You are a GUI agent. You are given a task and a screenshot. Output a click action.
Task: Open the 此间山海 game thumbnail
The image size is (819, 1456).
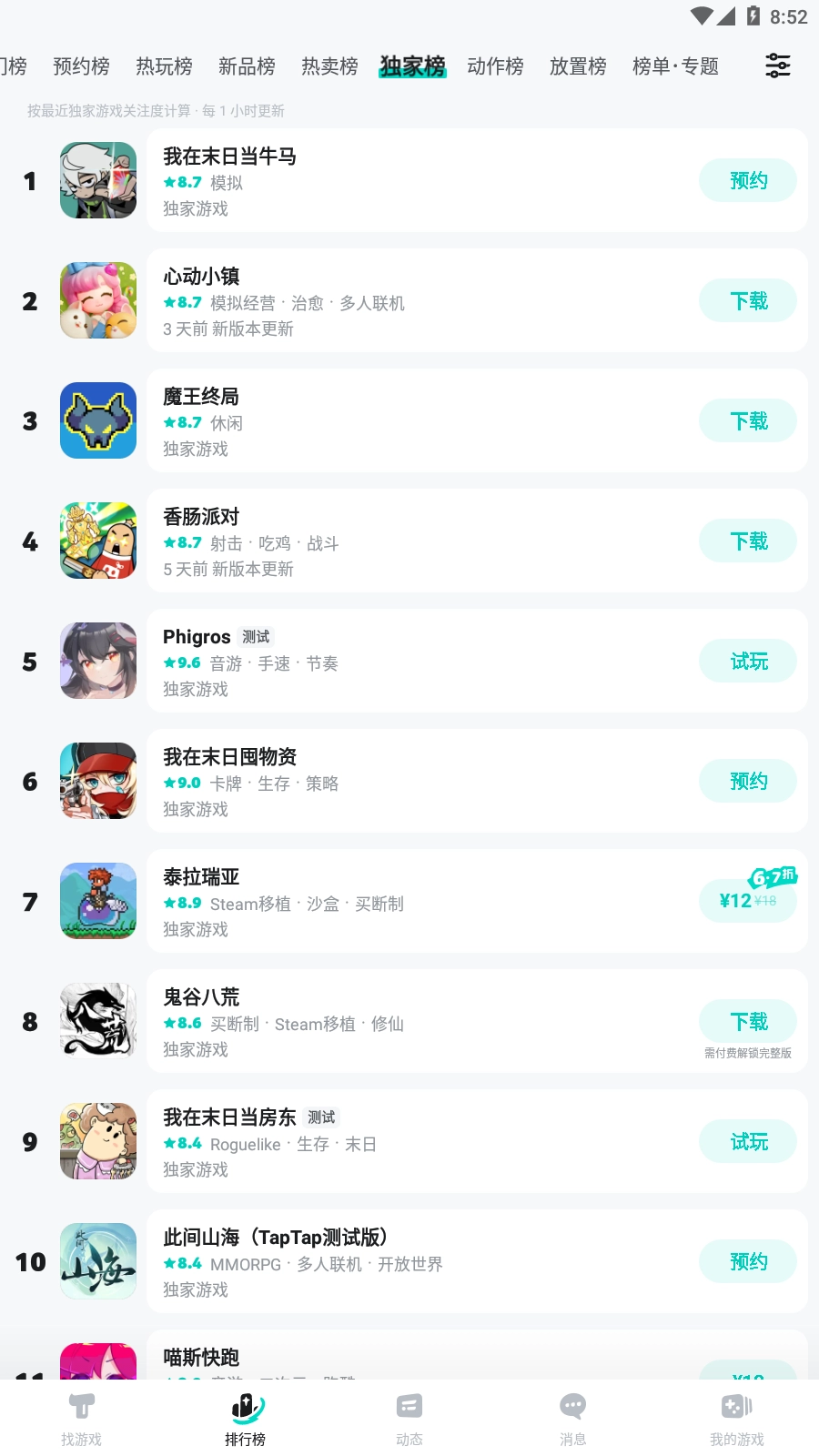pos(97,1261)
